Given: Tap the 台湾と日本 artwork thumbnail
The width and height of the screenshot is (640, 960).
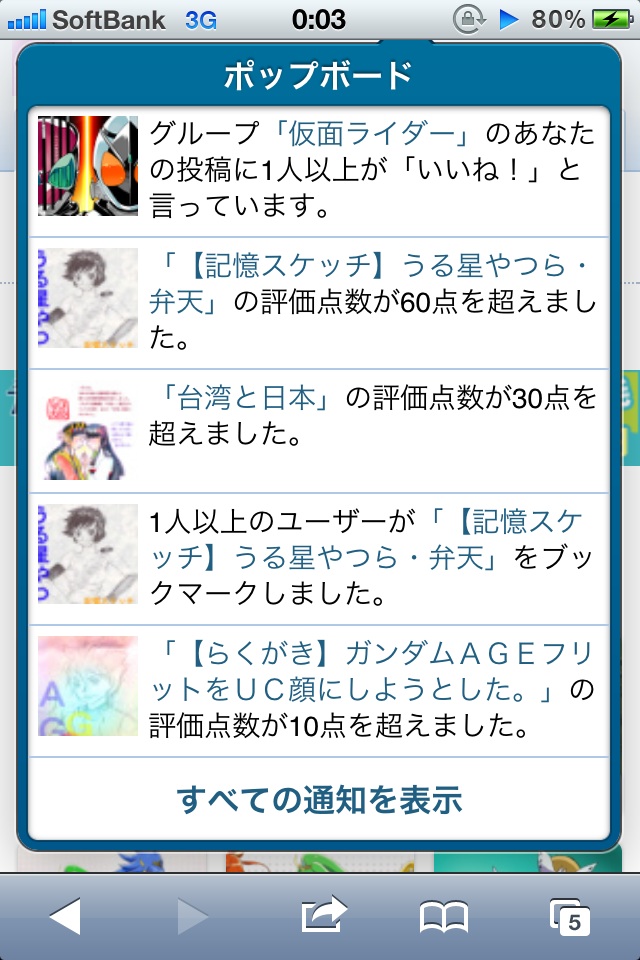Looking at the screenshot, I should pos(88,431).
